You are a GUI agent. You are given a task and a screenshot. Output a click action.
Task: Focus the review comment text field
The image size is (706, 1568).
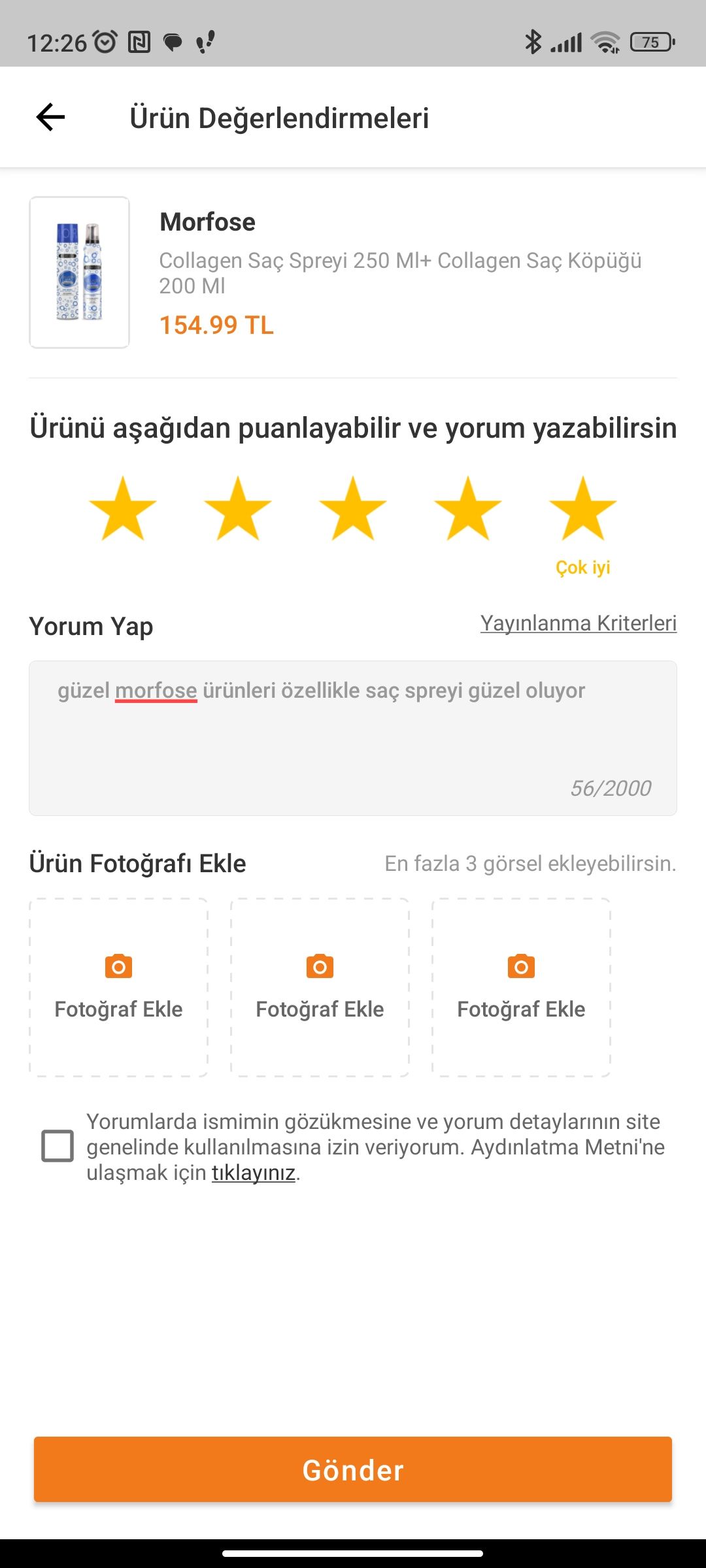(x=353, y=738)
